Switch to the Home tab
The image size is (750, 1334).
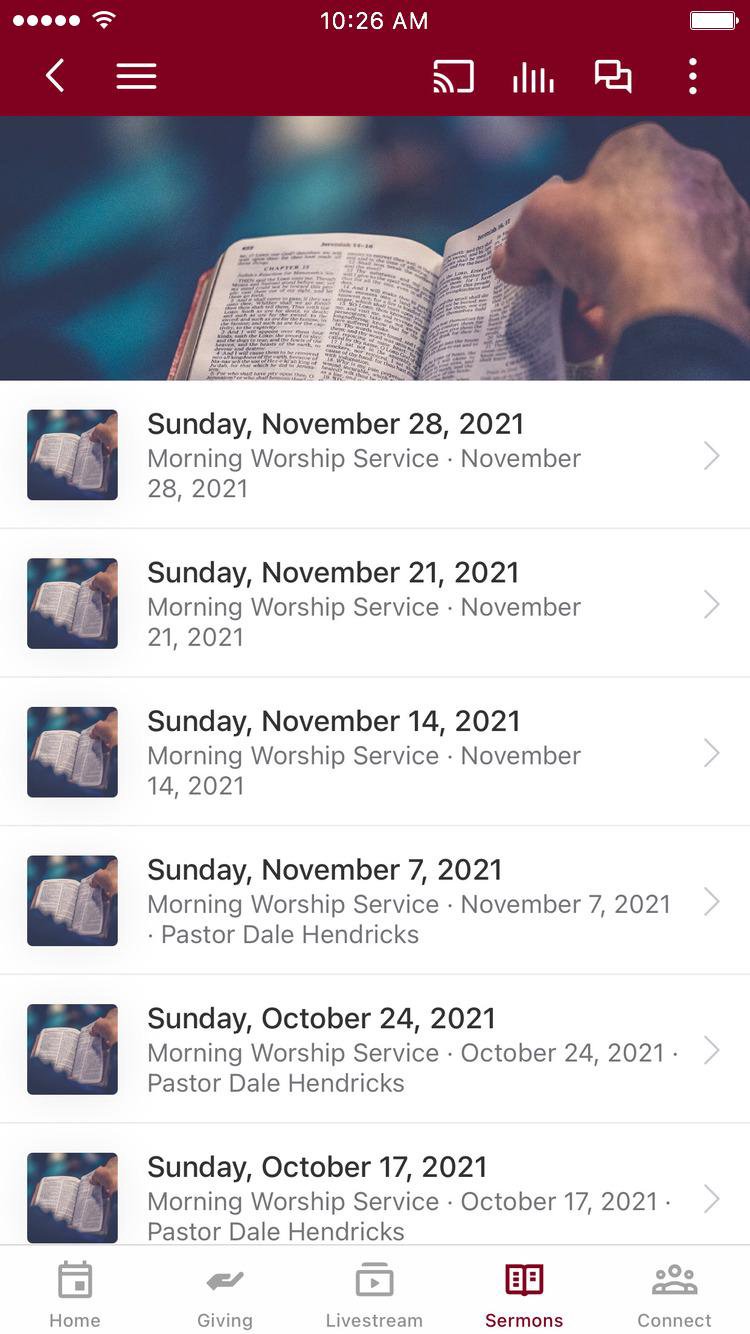coord(75,1293)
